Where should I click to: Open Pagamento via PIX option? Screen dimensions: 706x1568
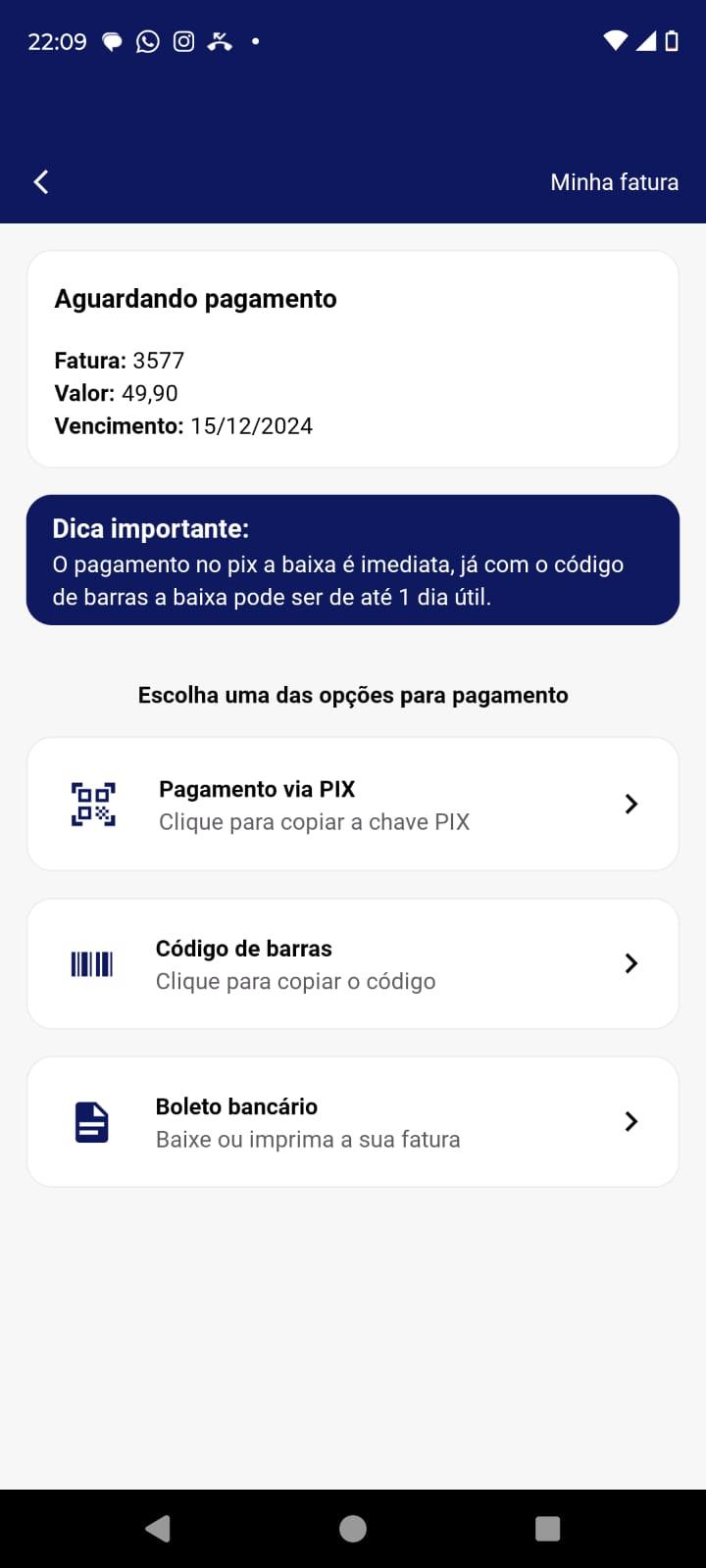pyautogui.click(x=353, y=804)
